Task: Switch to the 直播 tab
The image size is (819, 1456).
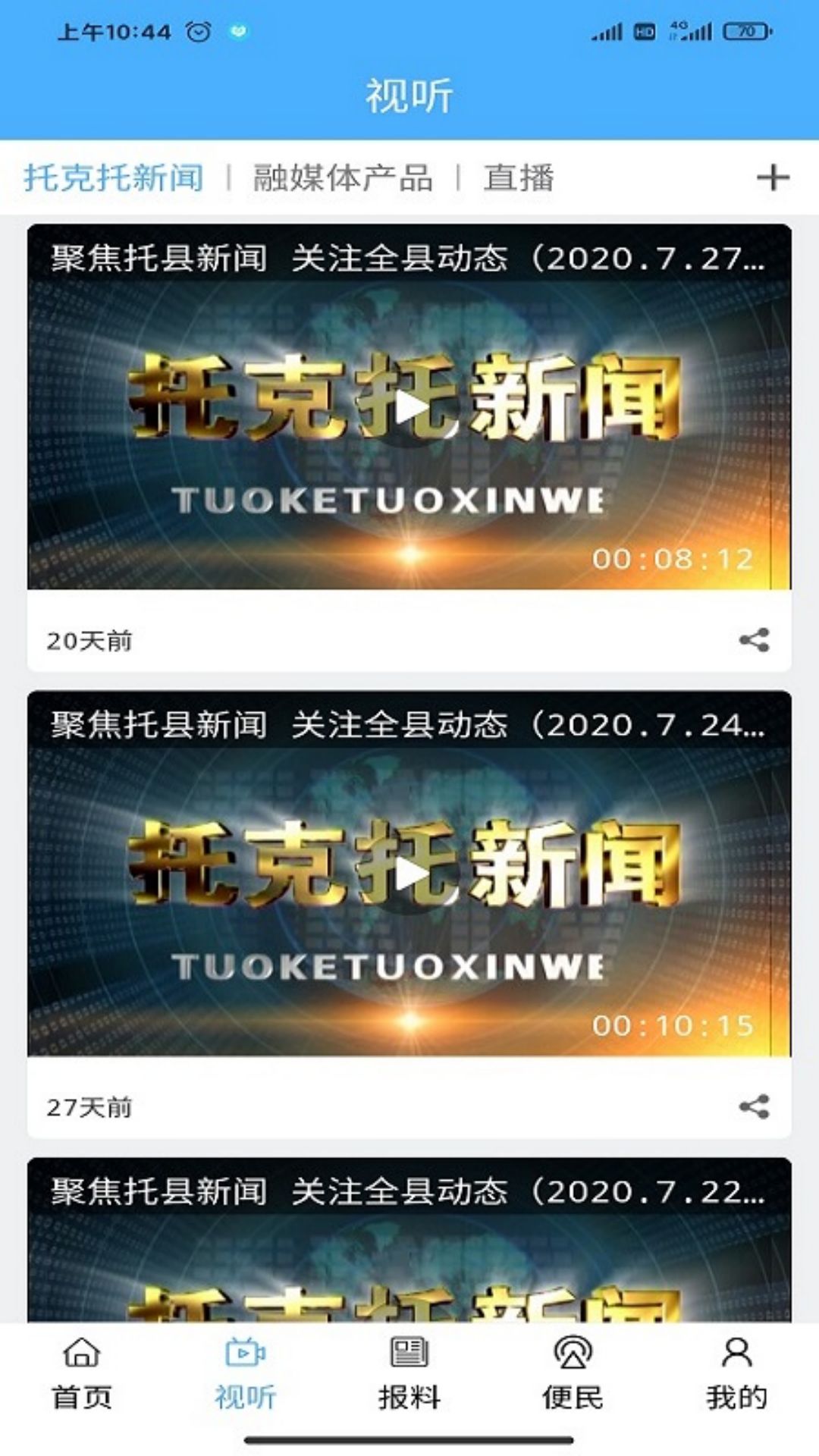Action: 519,178
